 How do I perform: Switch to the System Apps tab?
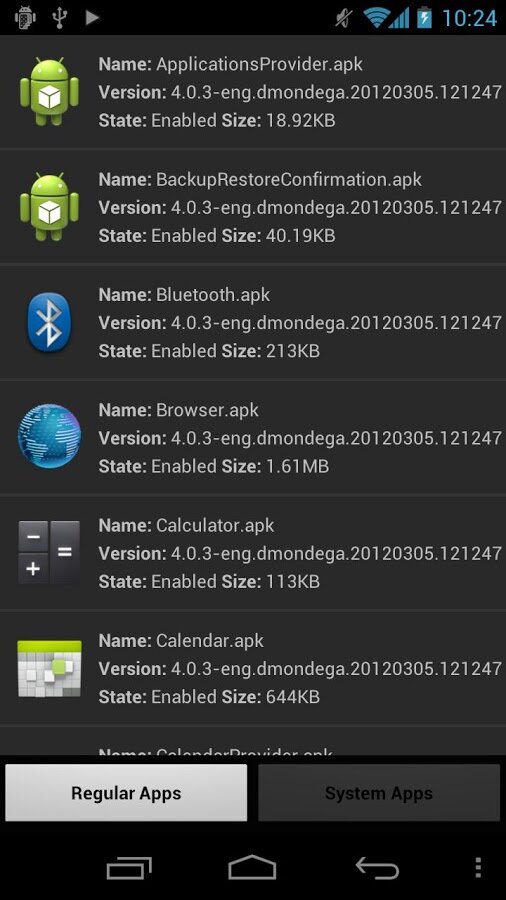click(x=379, y=793)
